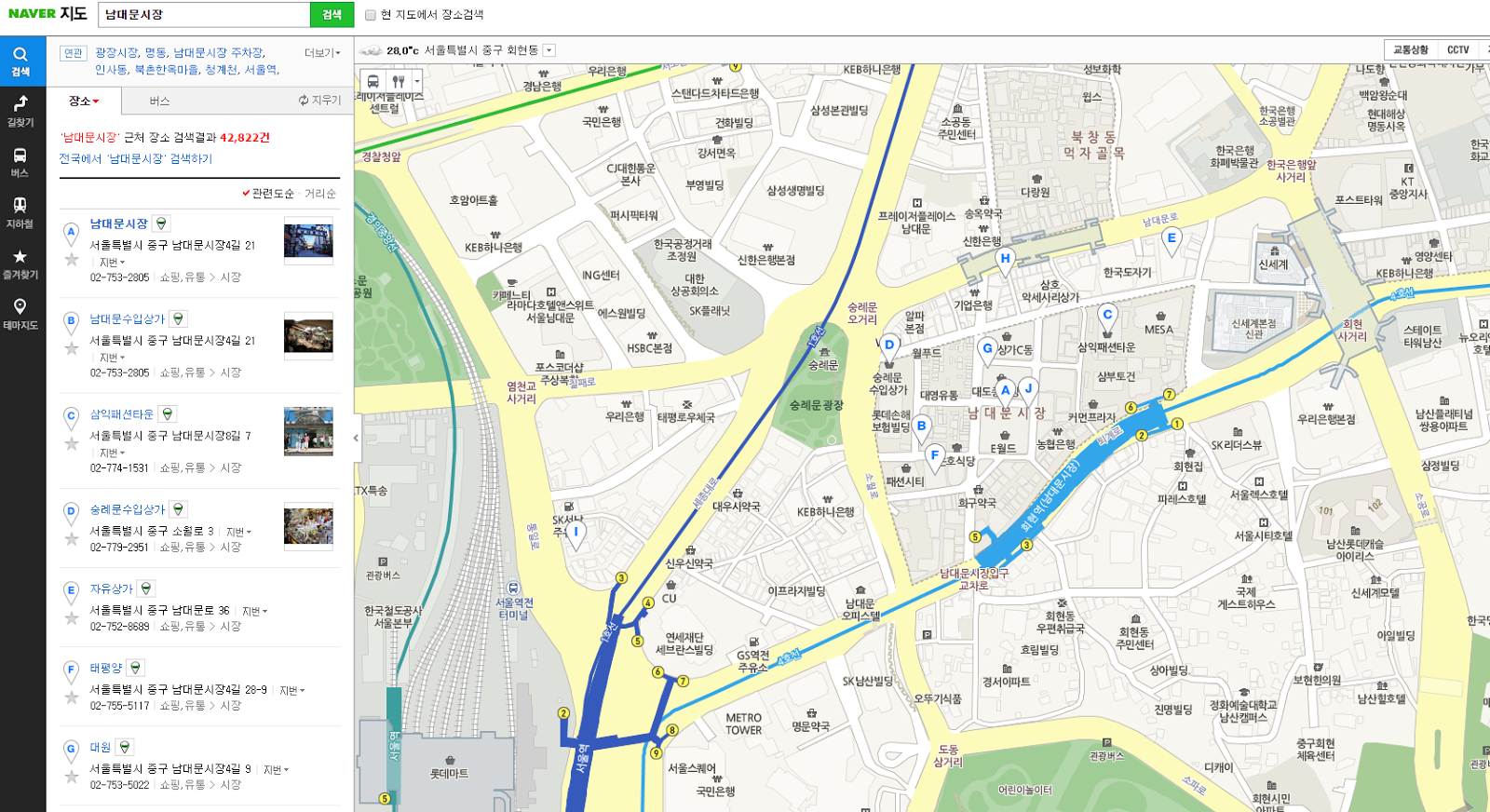
Task: Tap the green 검색 search button
Action: pyautogui.click(x=332, y=15)
